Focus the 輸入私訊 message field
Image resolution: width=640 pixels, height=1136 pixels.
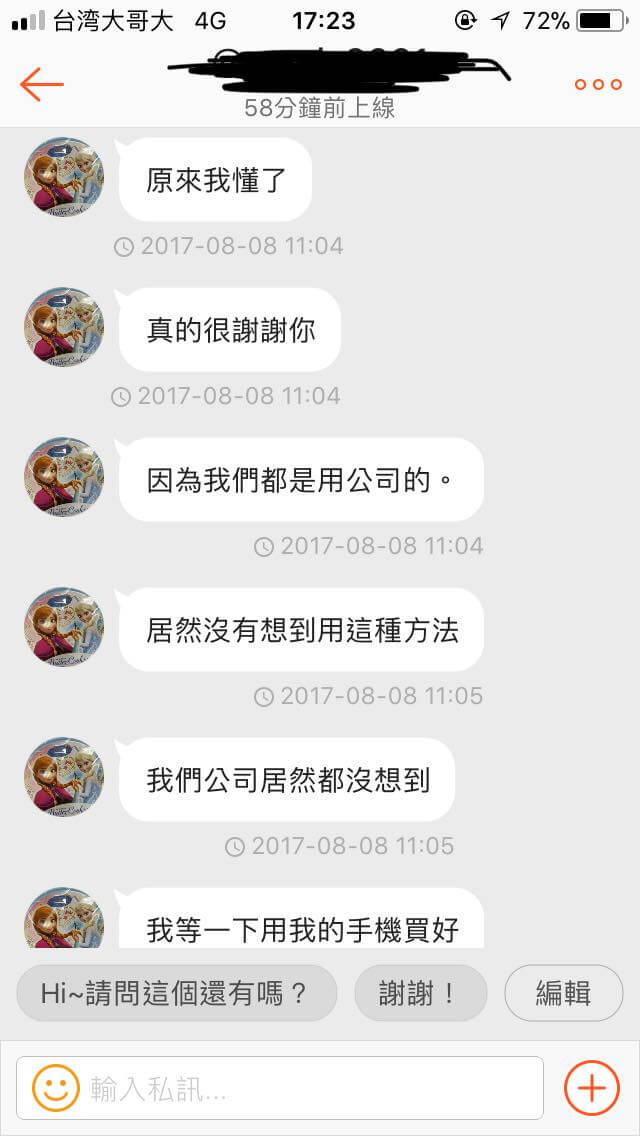(x=310, y=1088)
